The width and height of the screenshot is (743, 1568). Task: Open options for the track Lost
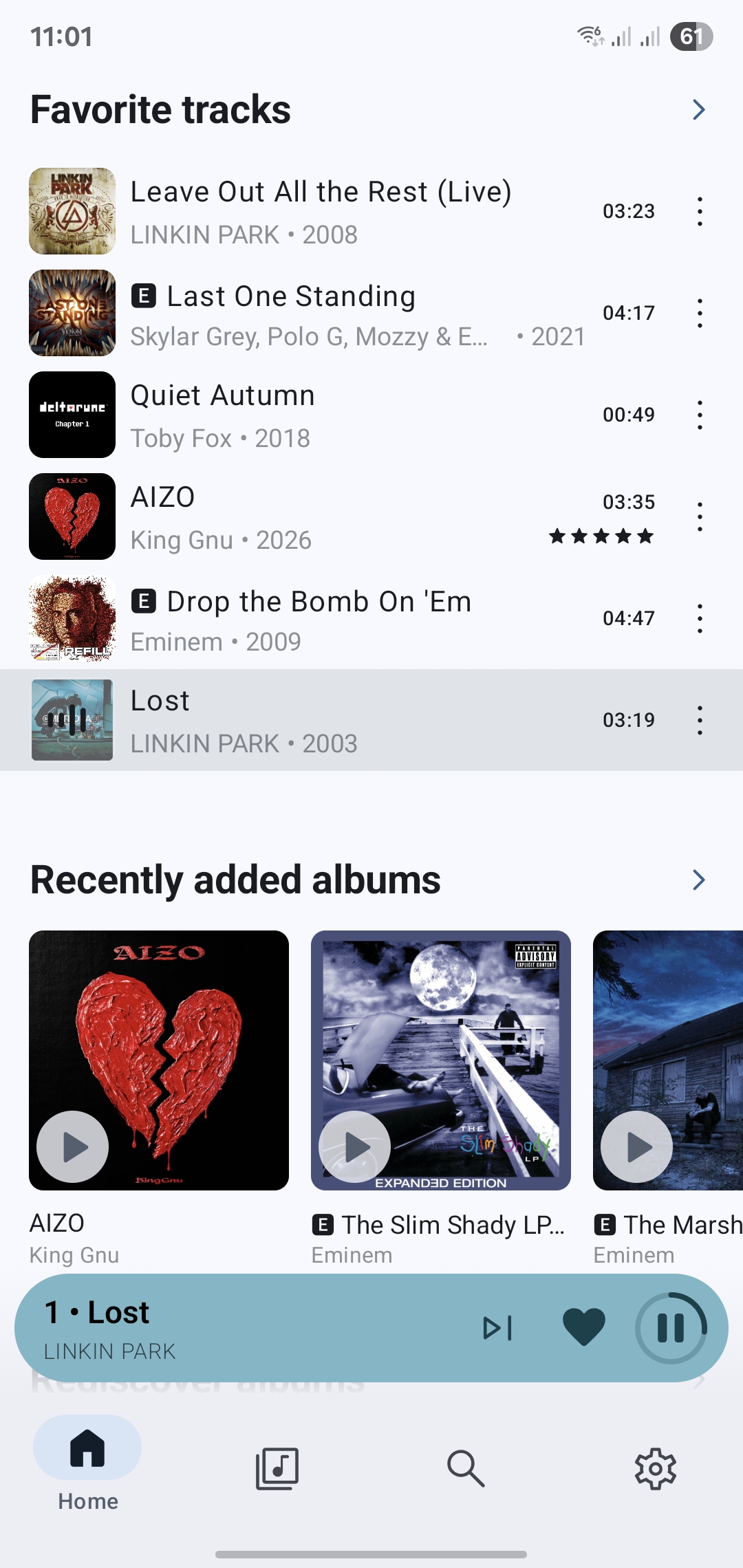700,720
